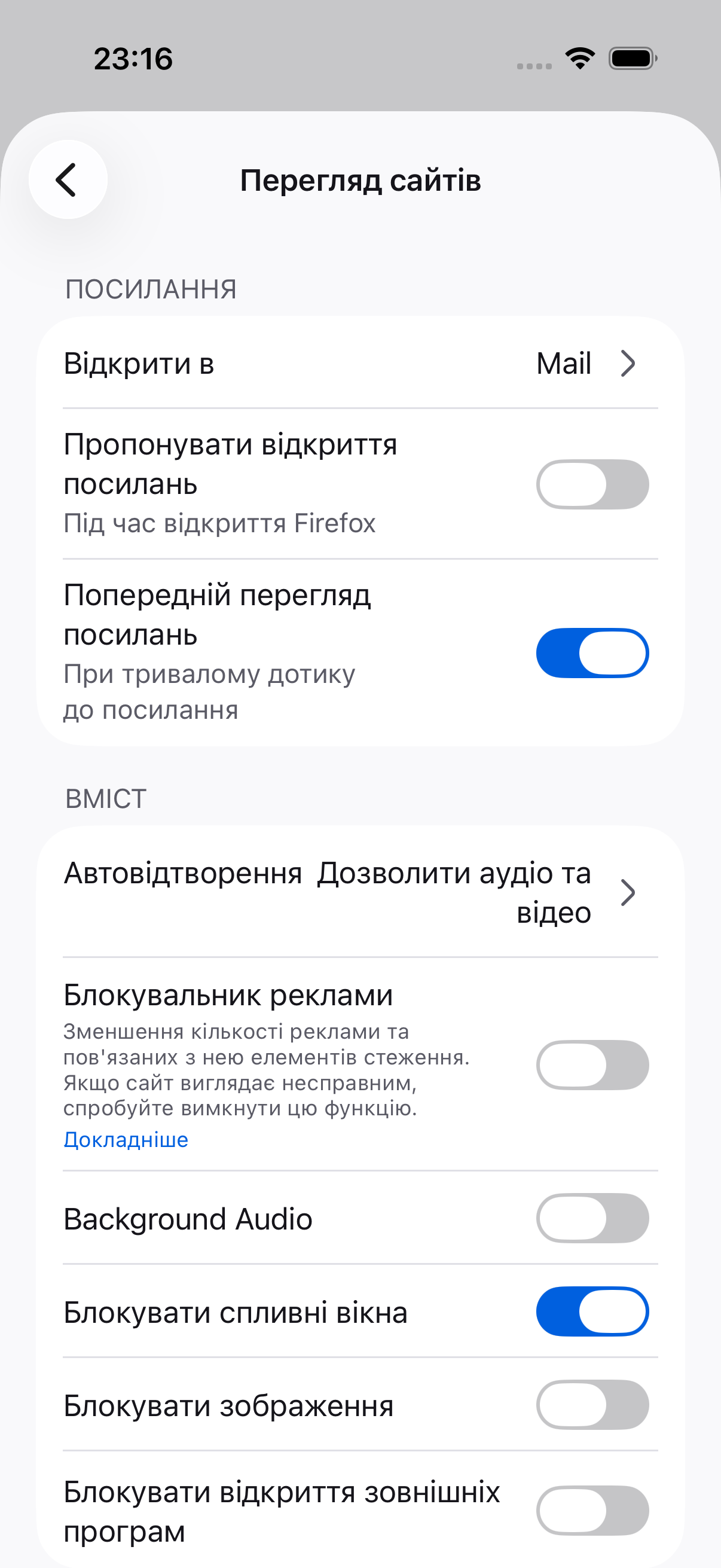The width and height of the screenshot is (721, 1568).
Task: Enable Пропонувати відкриття посилань switch
Action: pos(592,484)
